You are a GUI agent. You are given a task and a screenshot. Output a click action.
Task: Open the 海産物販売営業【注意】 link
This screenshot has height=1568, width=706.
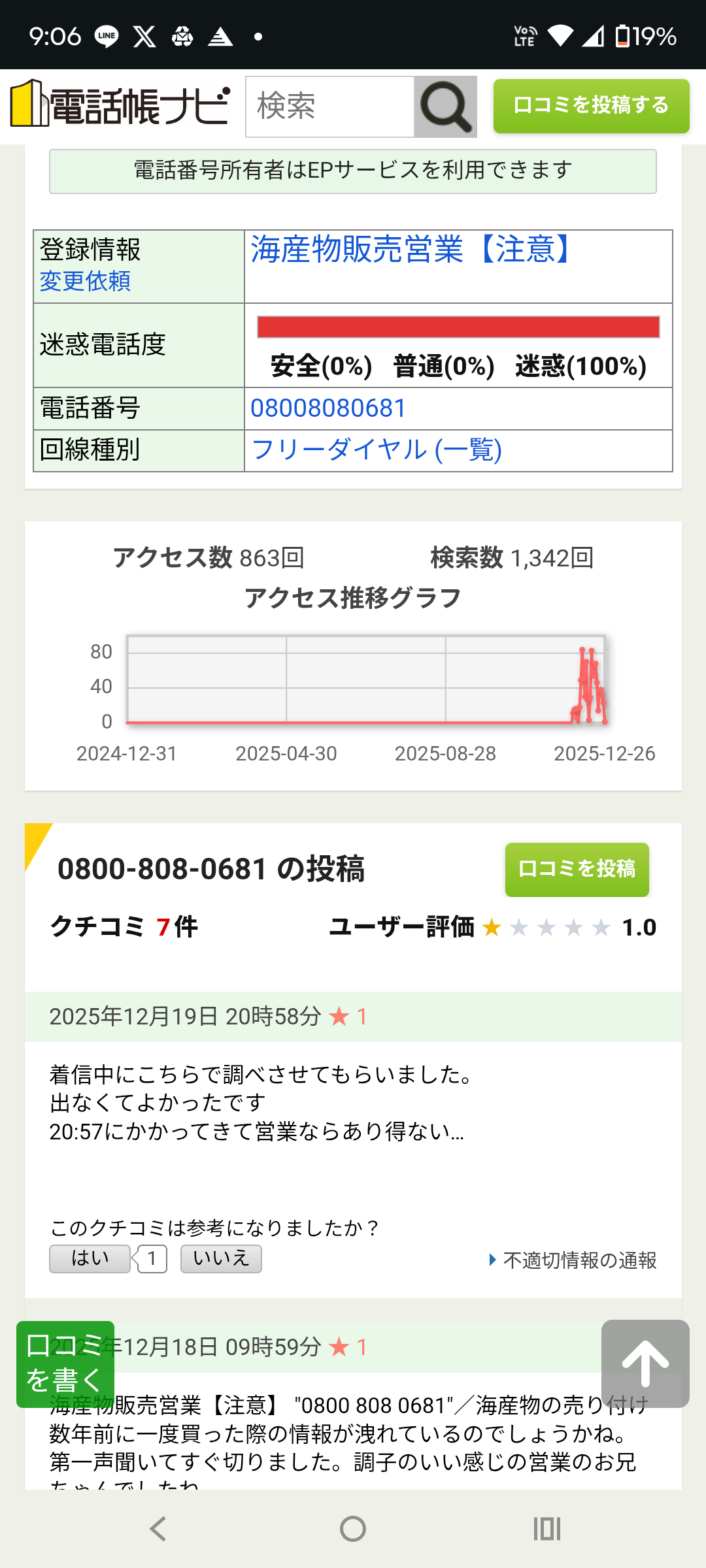(x=413, y=249)
